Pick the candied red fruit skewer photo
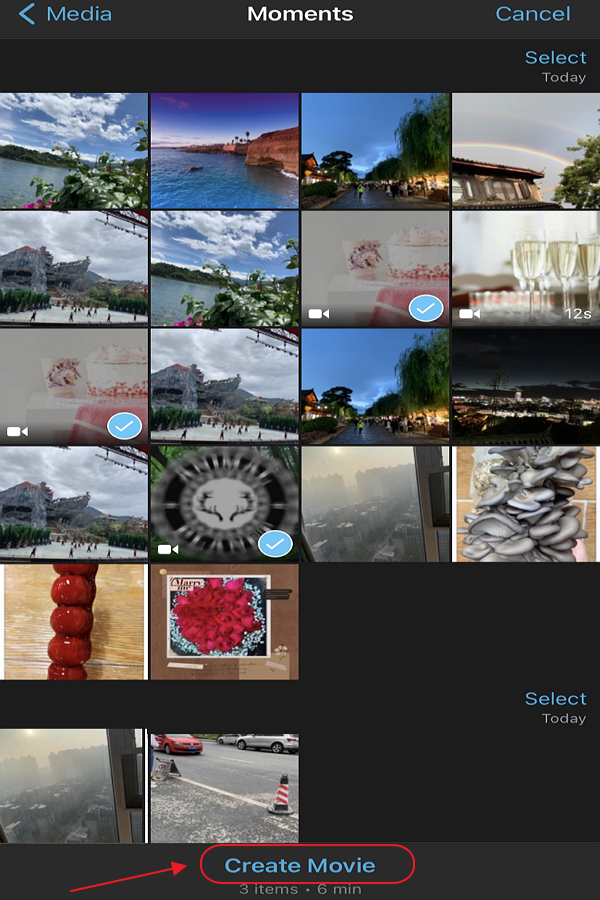600x900 pixels. [74, 621]
